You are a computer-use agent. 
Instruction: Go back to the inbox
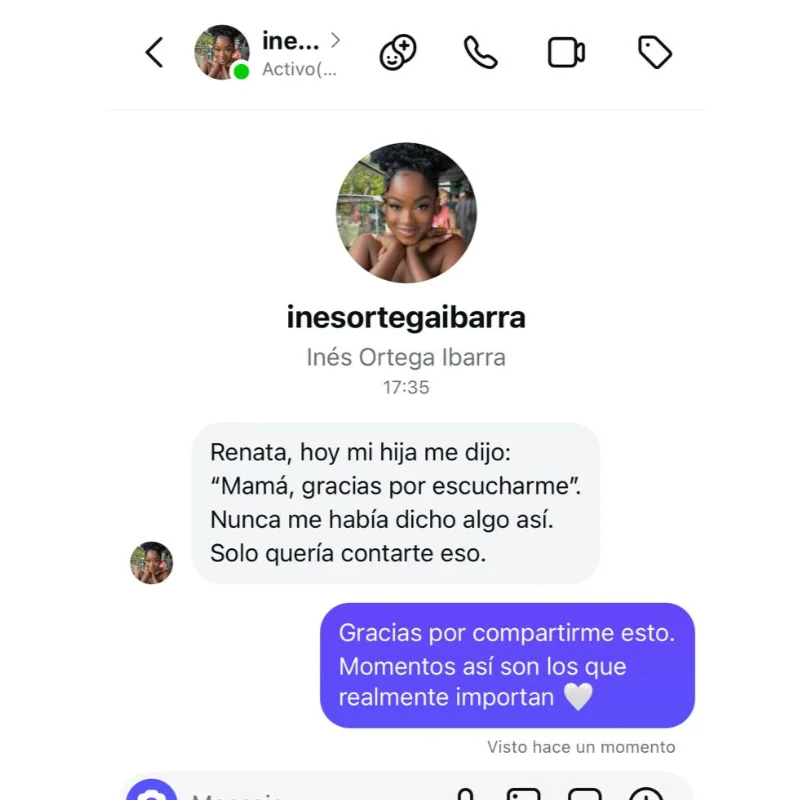point(154,53)
